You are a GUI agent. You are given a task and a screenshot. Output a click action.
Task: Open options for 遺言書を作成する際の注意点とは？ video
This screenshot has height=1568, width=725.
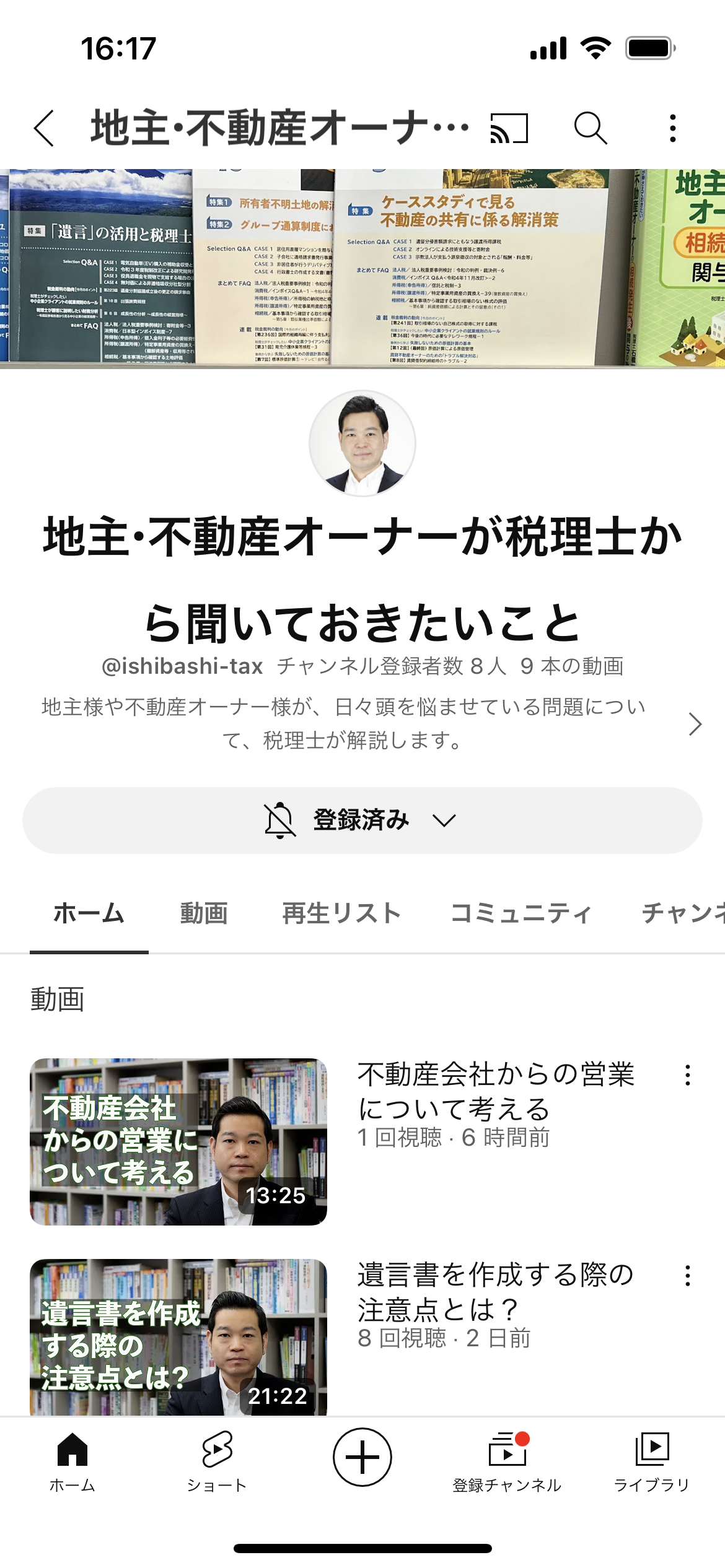coord(688,1276)
